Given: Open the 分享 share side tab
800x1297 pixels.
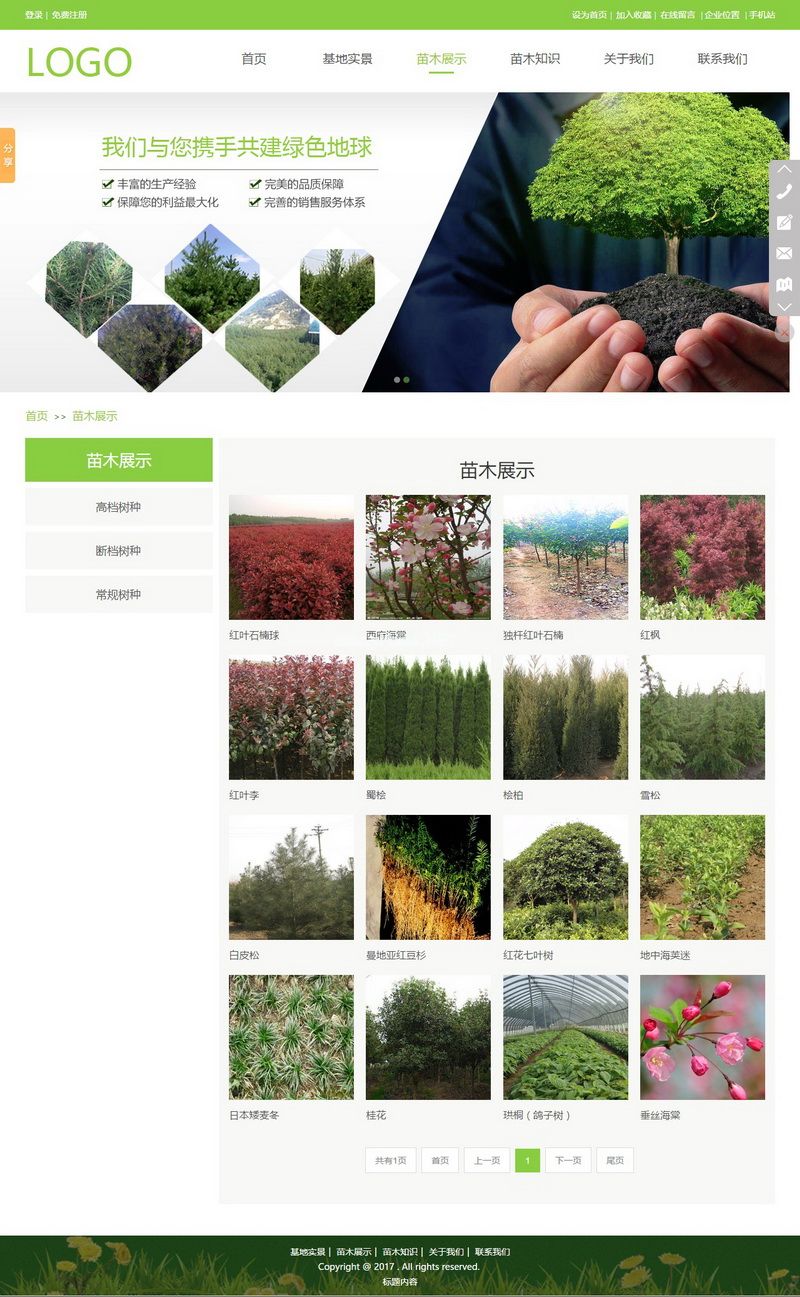Looking at the screenshot, I should click(x=8, y=155).
